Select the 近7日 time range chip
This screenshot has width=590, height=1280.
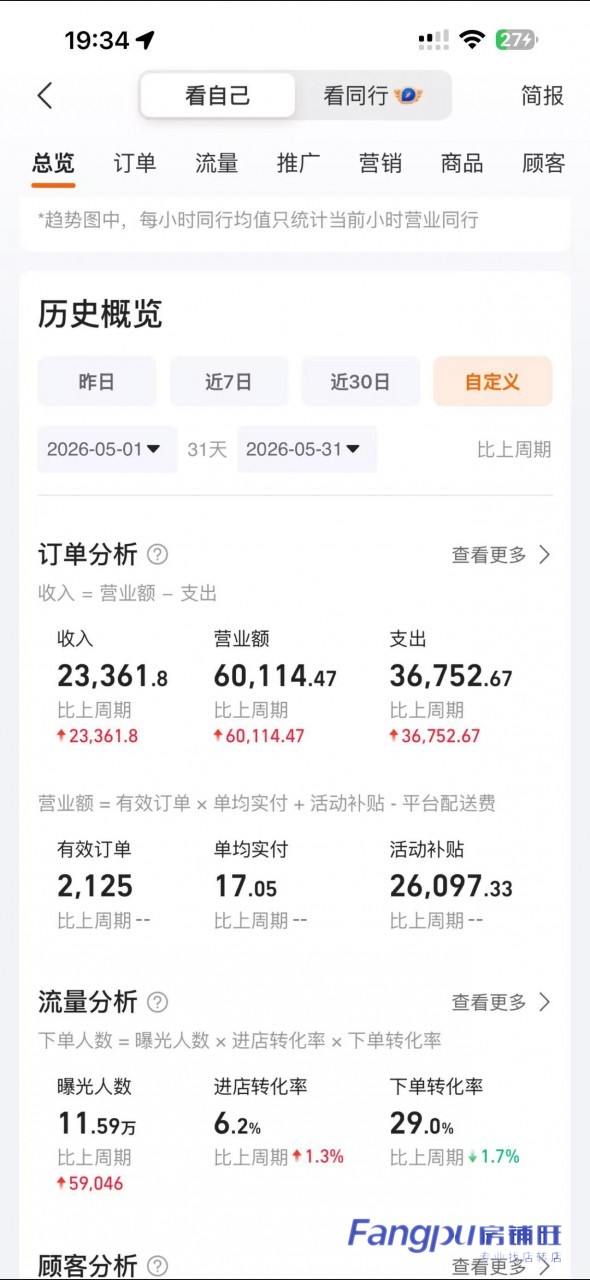click(229, 381)
